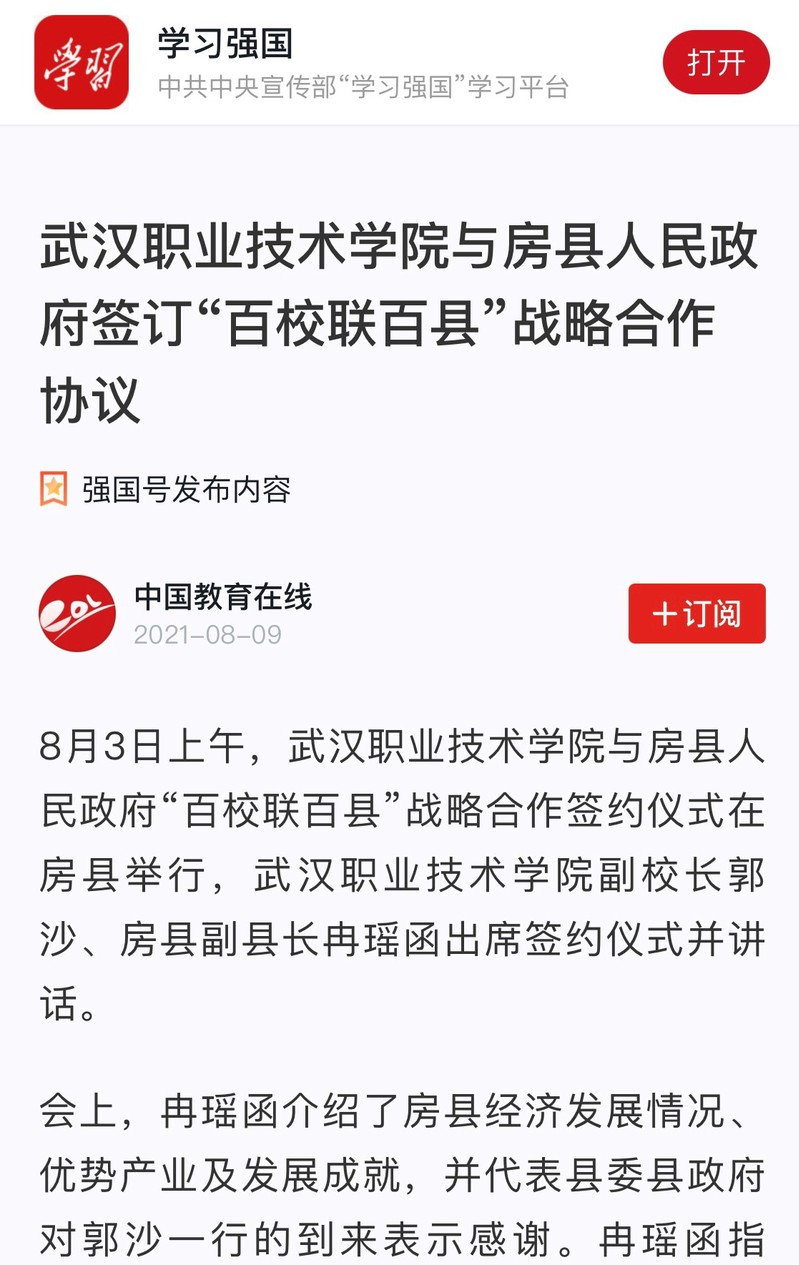Subscribe via the +订阅 button
This screenshot has width=799, height=1265.
697,613
